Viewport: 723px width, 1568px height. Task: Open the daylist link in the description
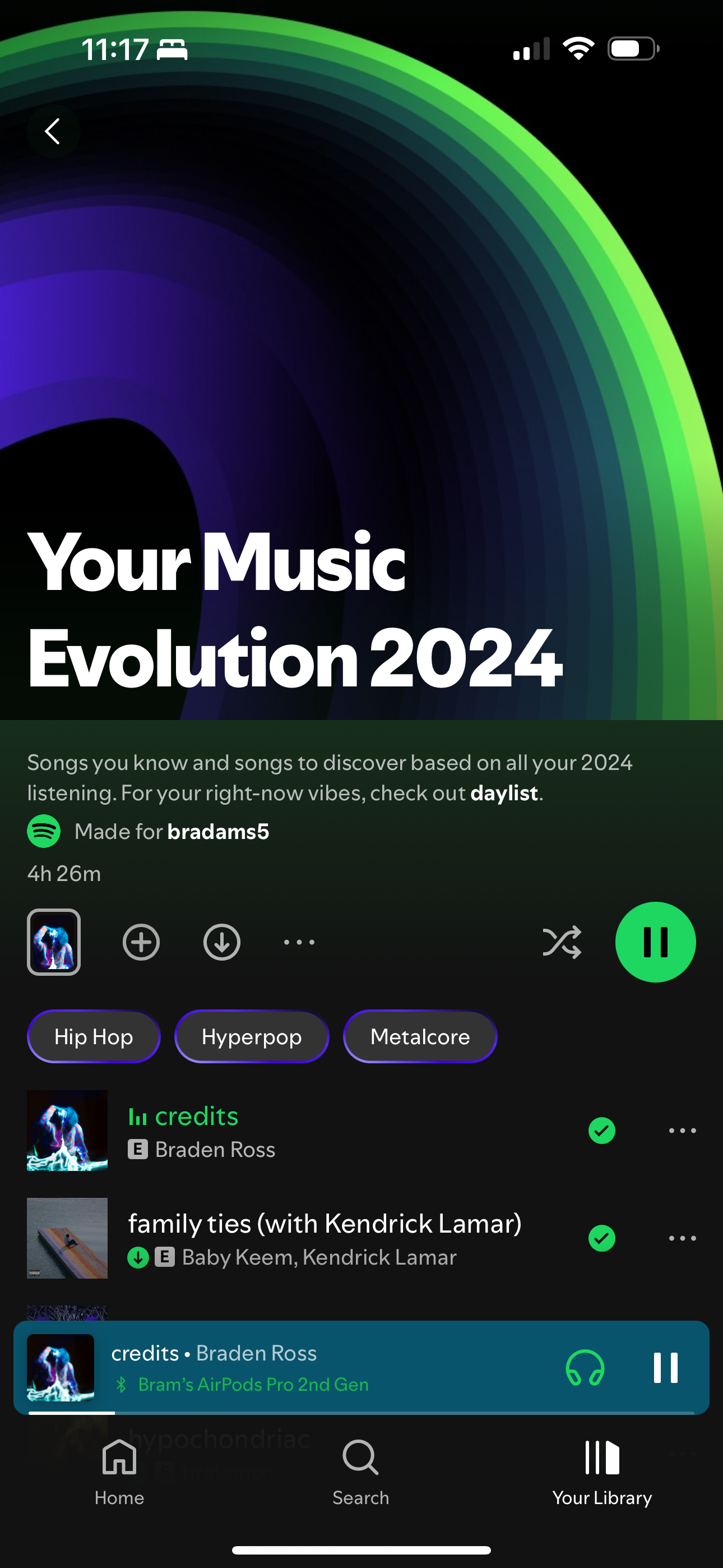[504, 793]
